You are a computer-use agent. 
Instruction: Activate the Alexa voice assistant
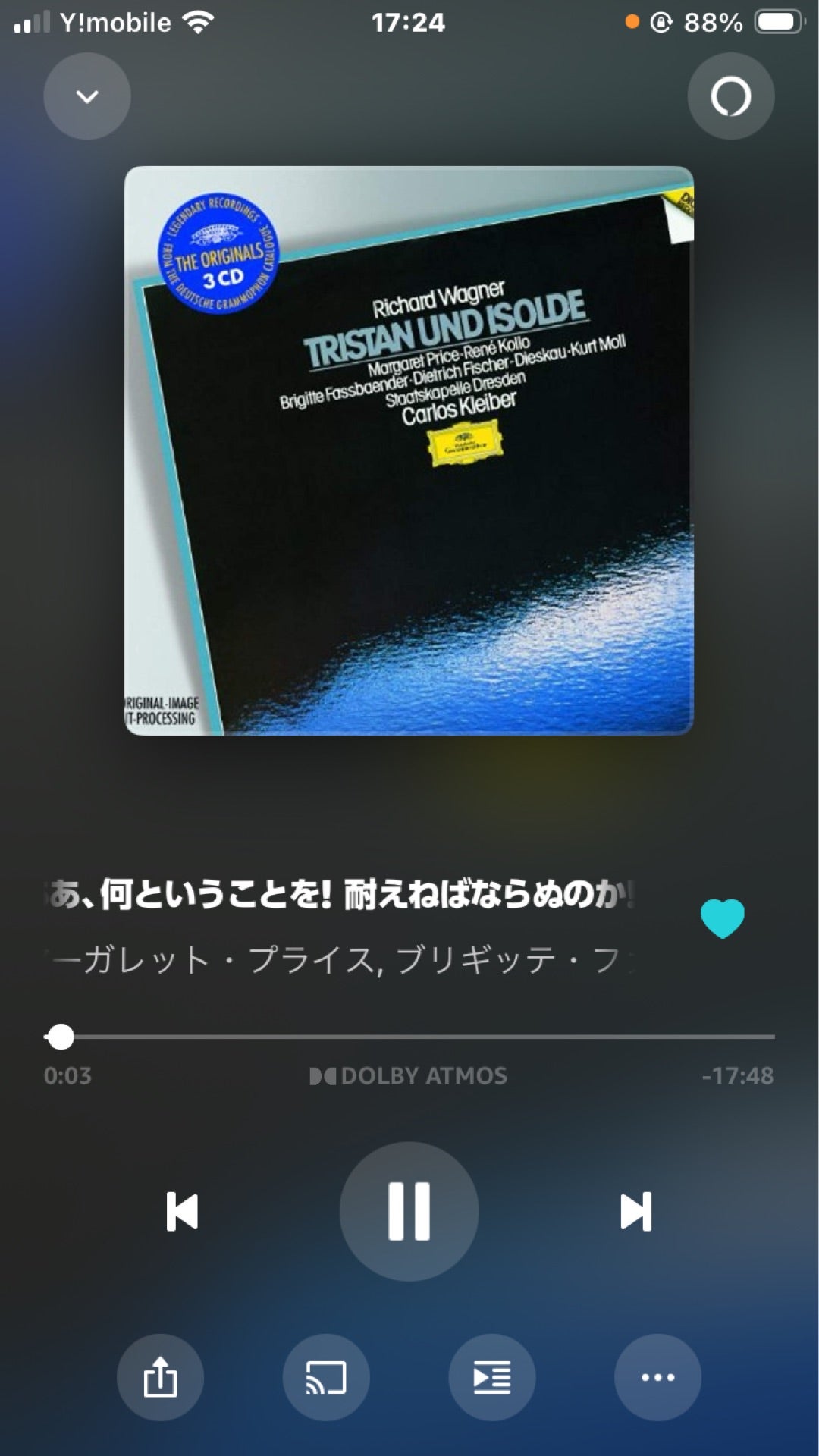point(730,96)
